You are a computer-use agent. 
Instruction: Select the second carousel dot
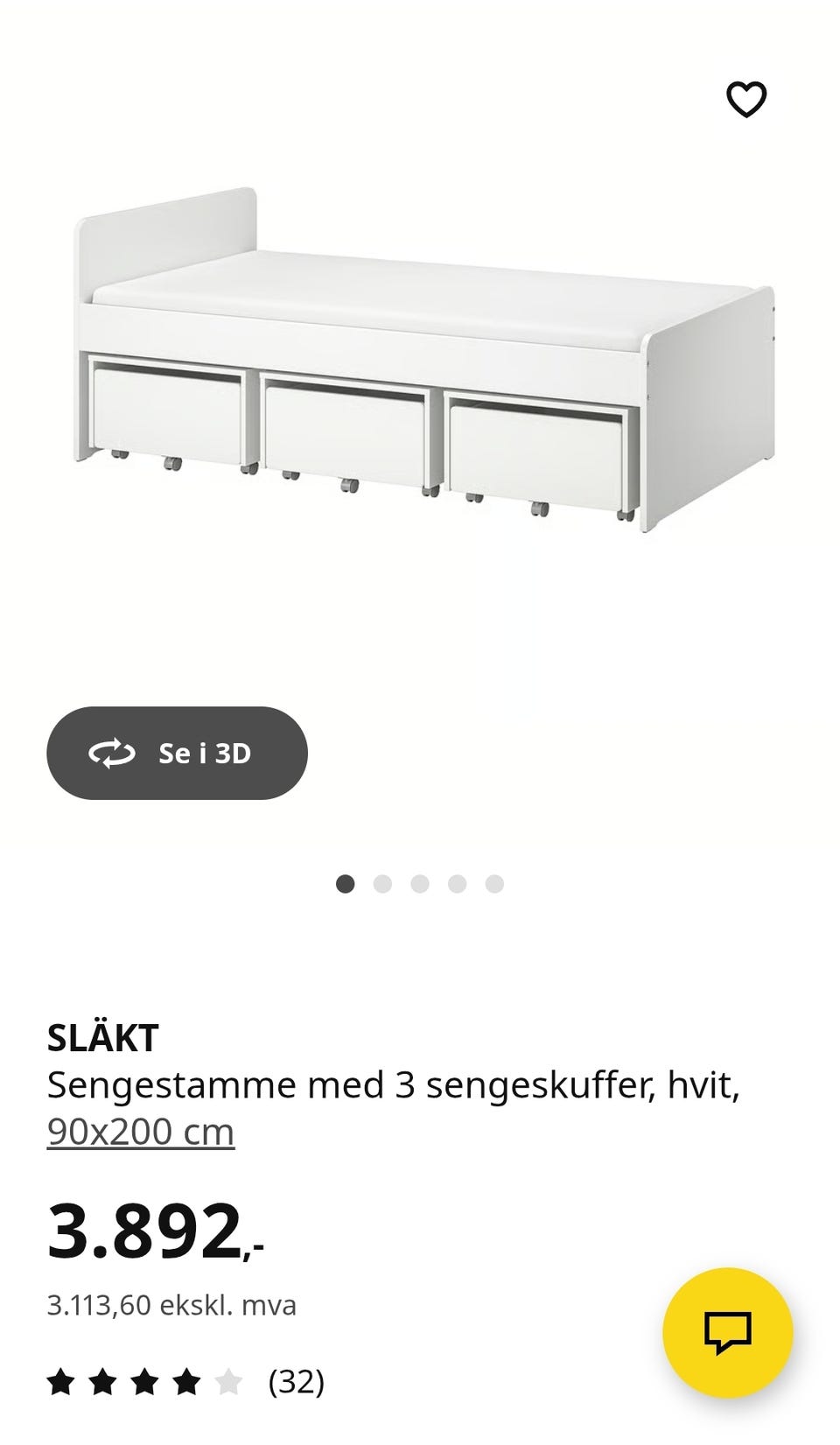coord(382,885)
